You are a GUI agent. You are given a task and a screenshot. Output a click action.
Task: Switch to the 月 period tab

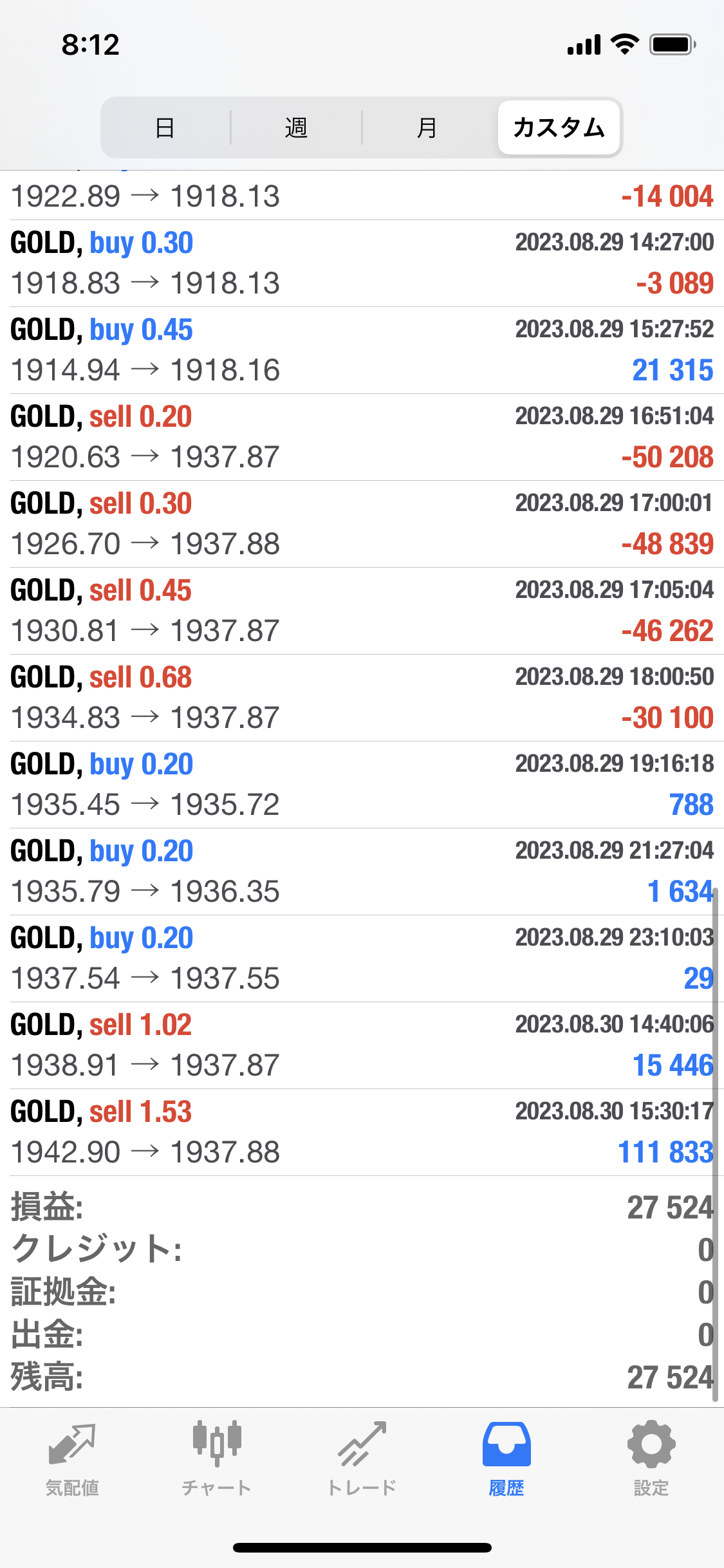point(427,127)
